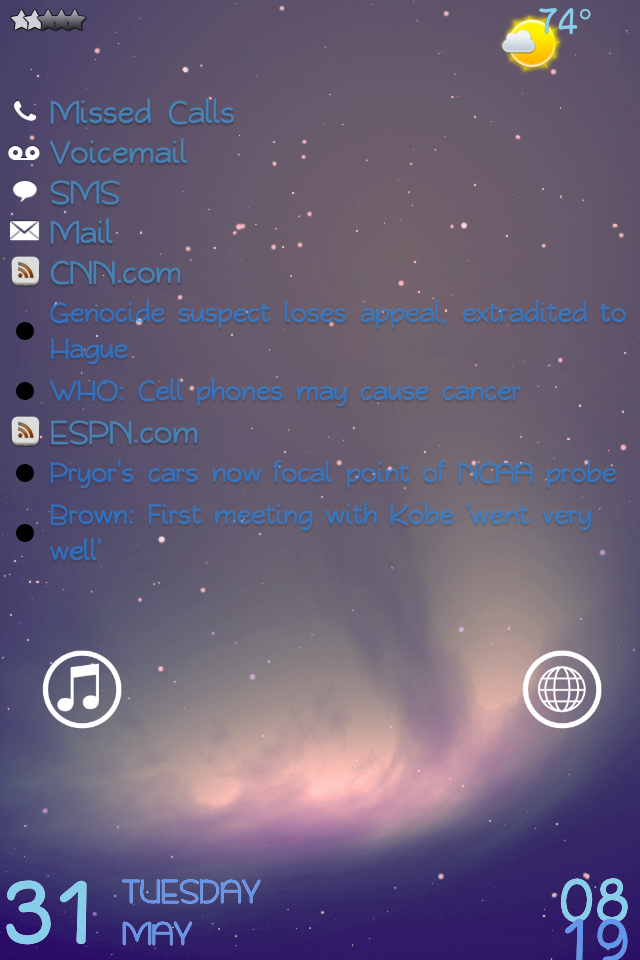This screenshot has width=640, height=960.
Task: Open the Missed Calls row
Action: pos(141,112)
